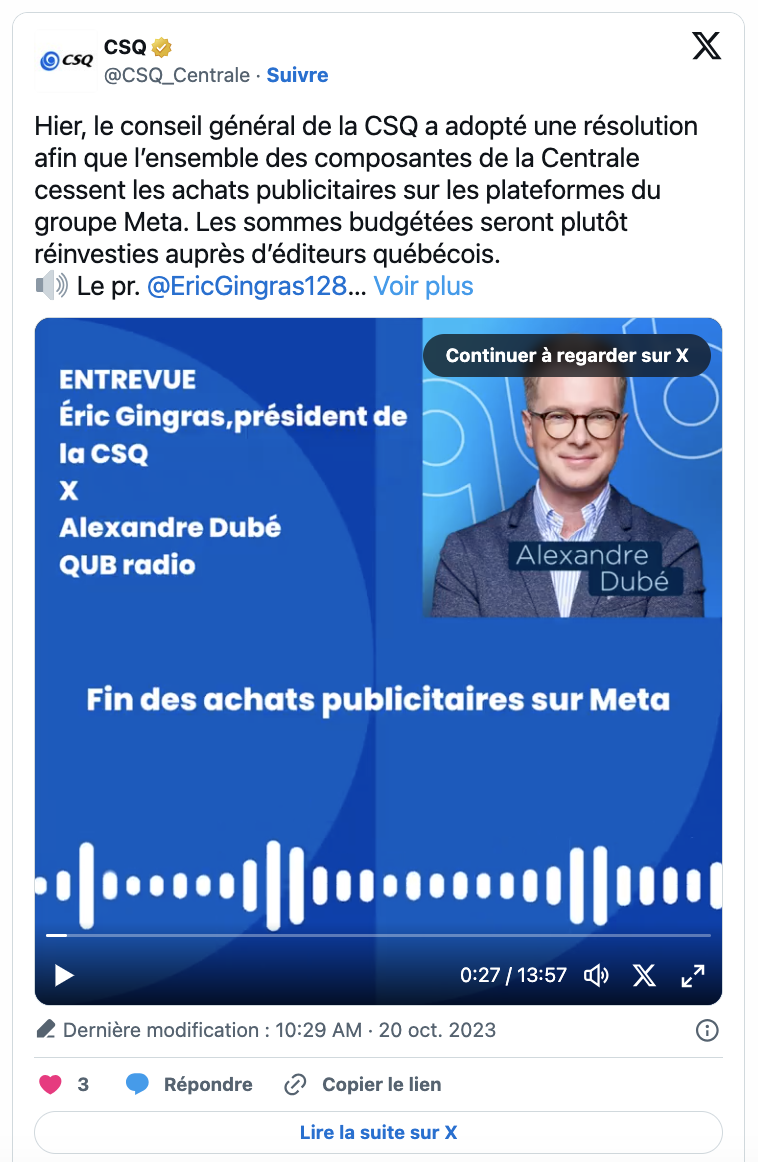Viewport: 758px width, 1162px height.
Task: Seek on the video progress bar
Action: point(378,935)
